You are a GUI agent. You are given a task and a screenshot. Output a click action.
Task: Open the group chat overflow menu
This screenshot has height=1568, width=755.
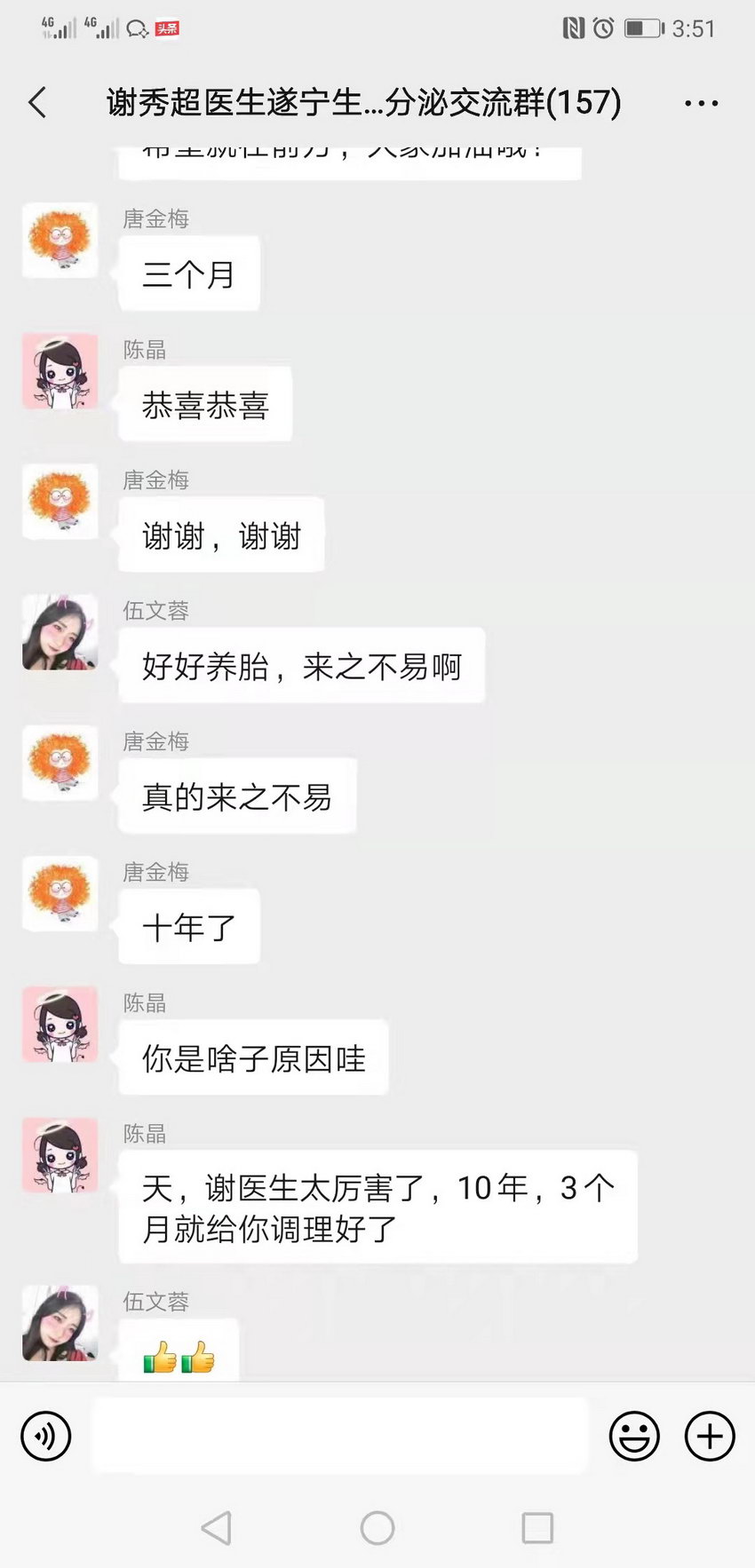701,103
